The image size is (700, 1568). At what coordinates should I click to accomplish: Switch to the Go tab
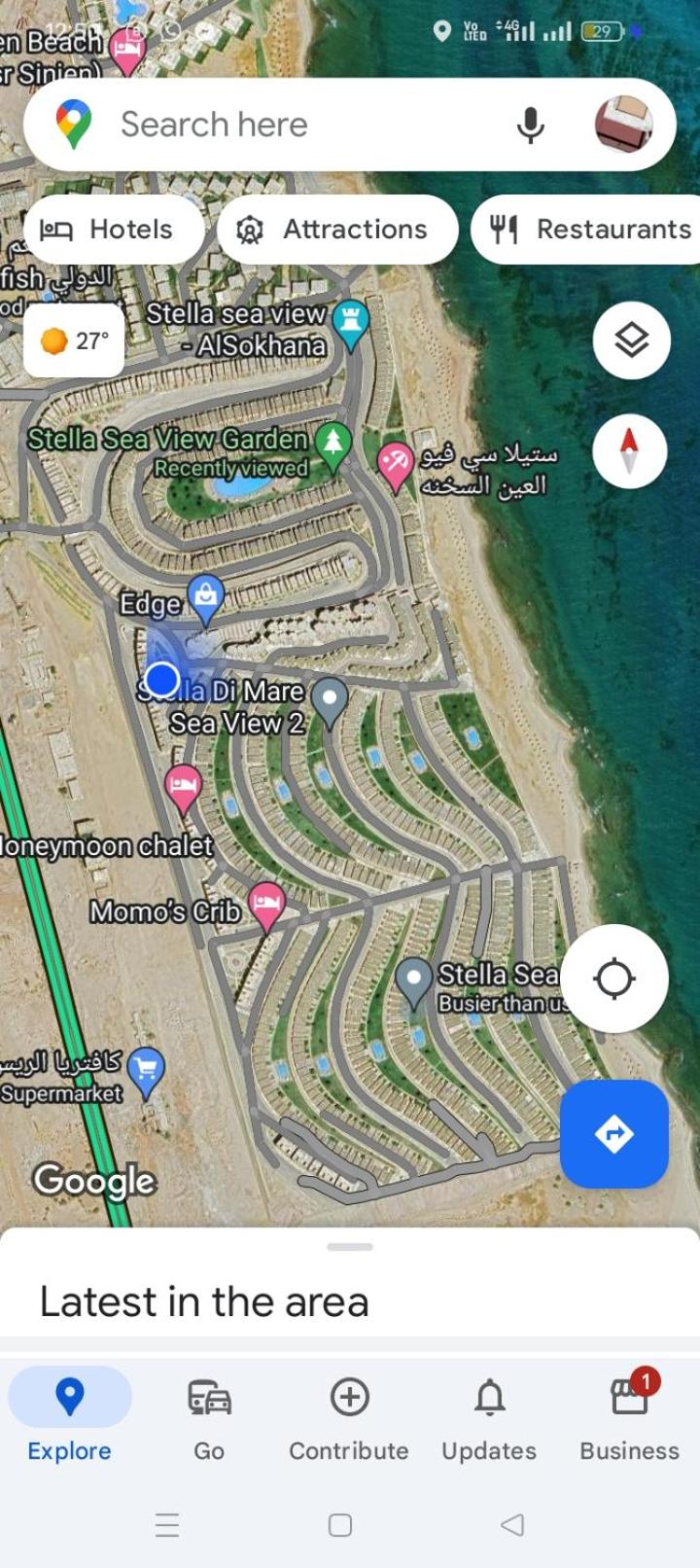[x=209, y=1419]
